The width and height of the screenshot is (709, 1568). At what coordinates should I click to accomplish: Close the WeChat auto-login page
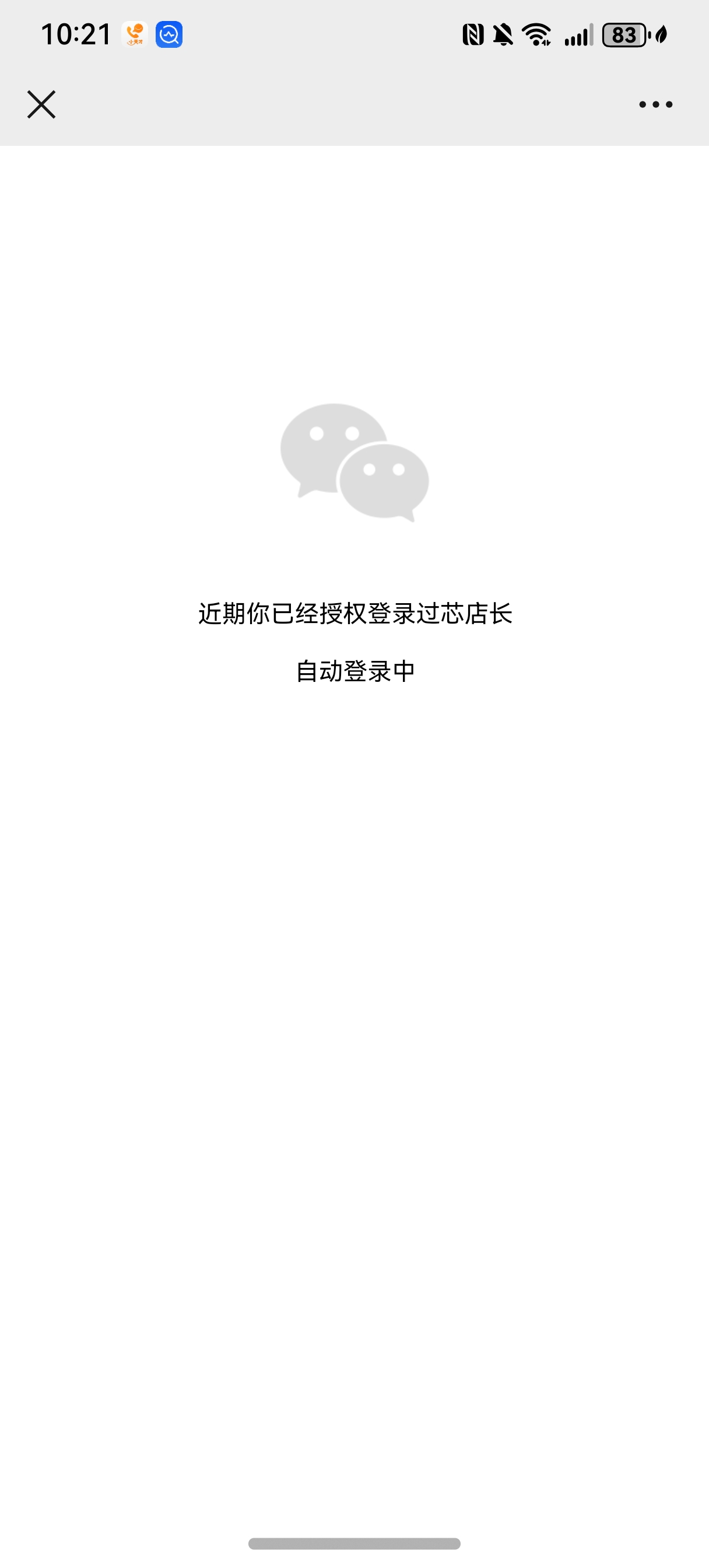click(41, 104)
